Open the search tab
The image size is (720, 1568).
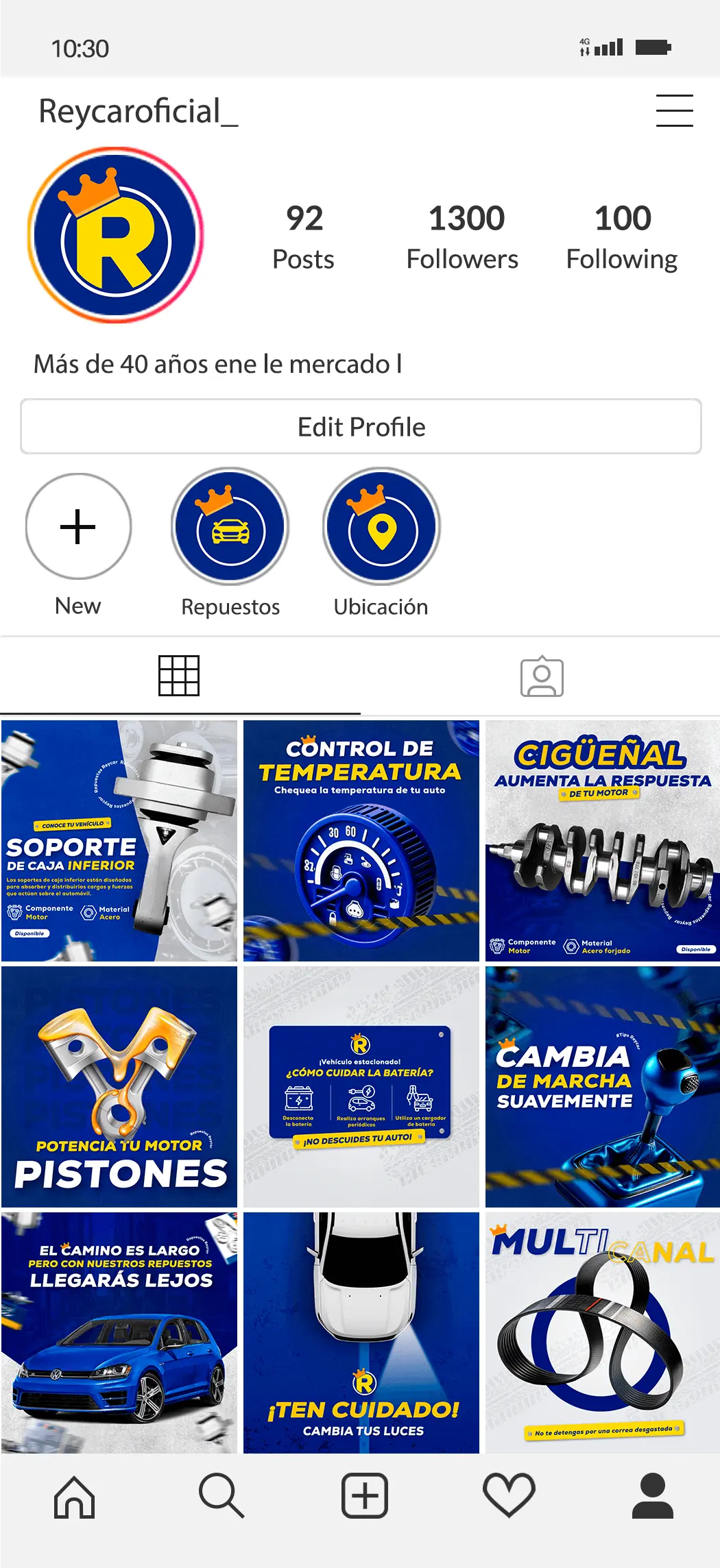click(x=221, y=1495)
